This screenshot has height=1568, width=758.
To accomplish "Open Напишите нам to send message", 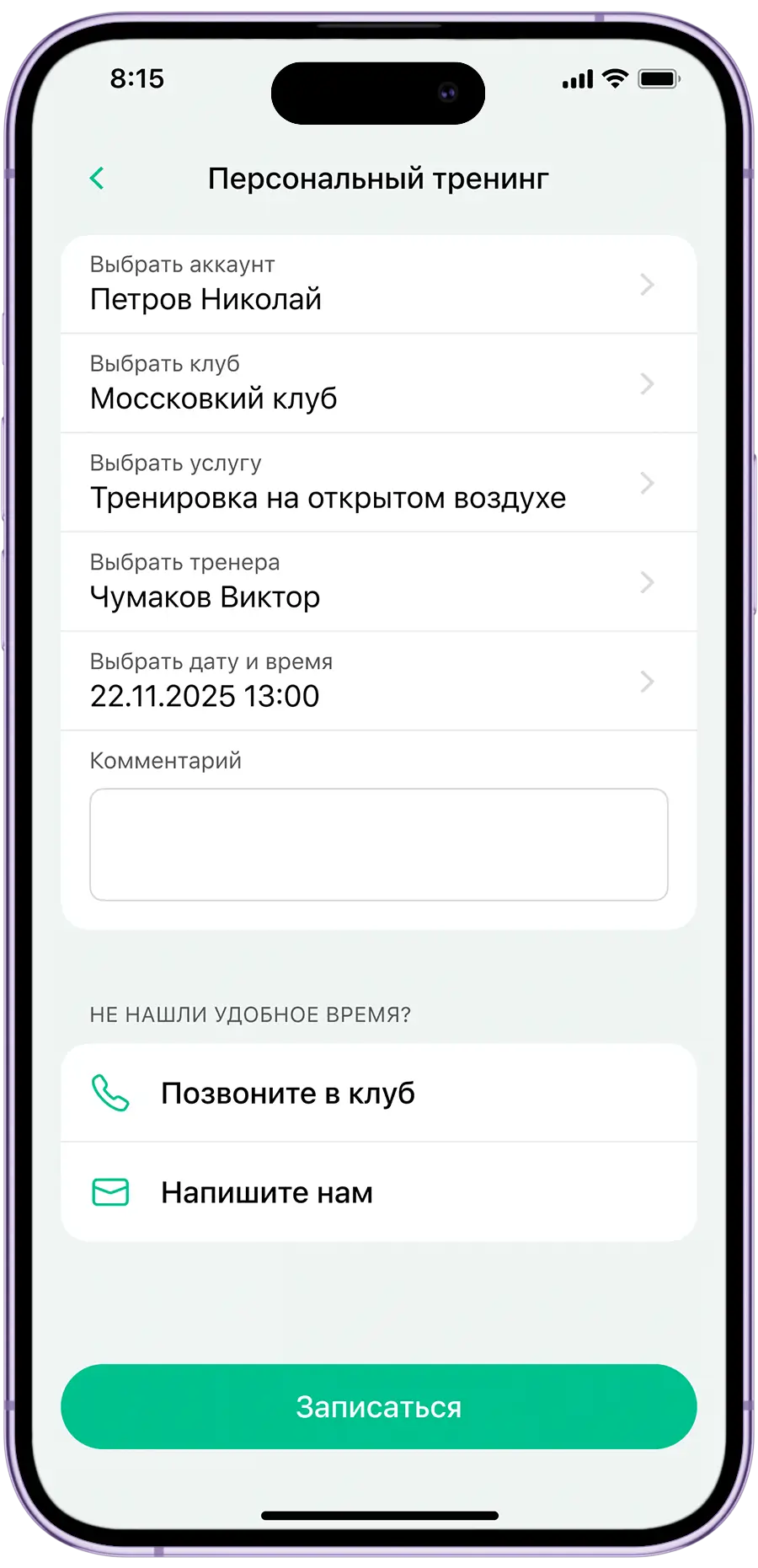I will (378, 1192).
